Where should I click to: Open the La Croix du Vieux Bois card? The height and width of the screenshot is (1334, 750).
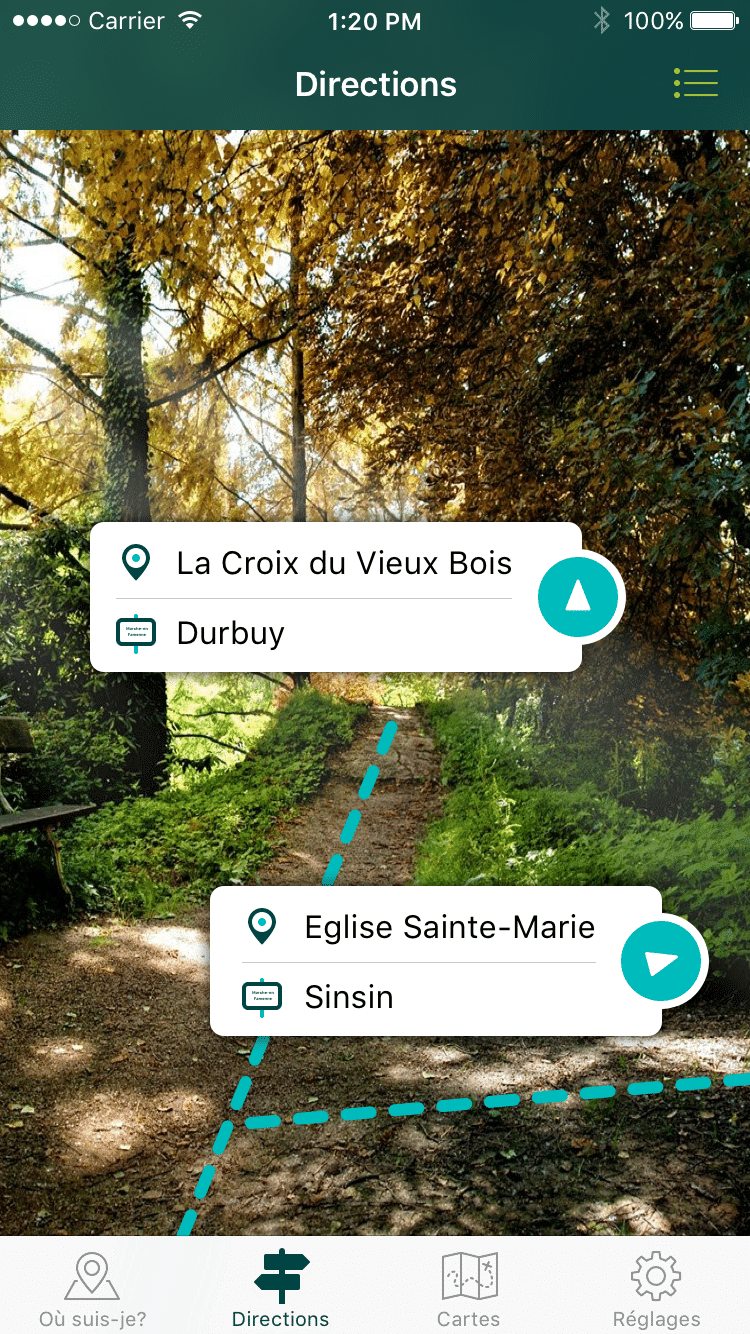[320, 596]
